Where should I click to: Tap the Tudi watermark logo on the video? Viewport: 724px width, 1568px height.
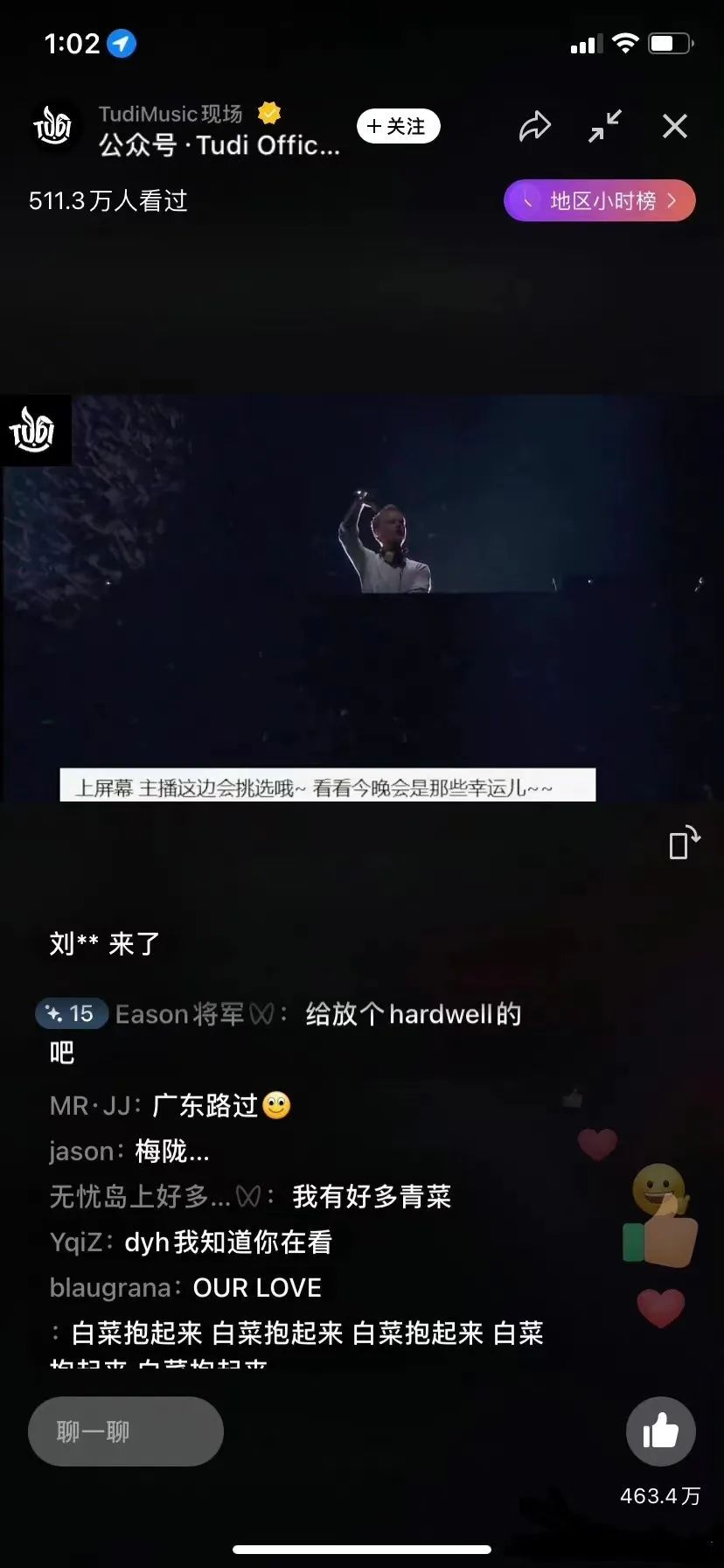(36, 430)
